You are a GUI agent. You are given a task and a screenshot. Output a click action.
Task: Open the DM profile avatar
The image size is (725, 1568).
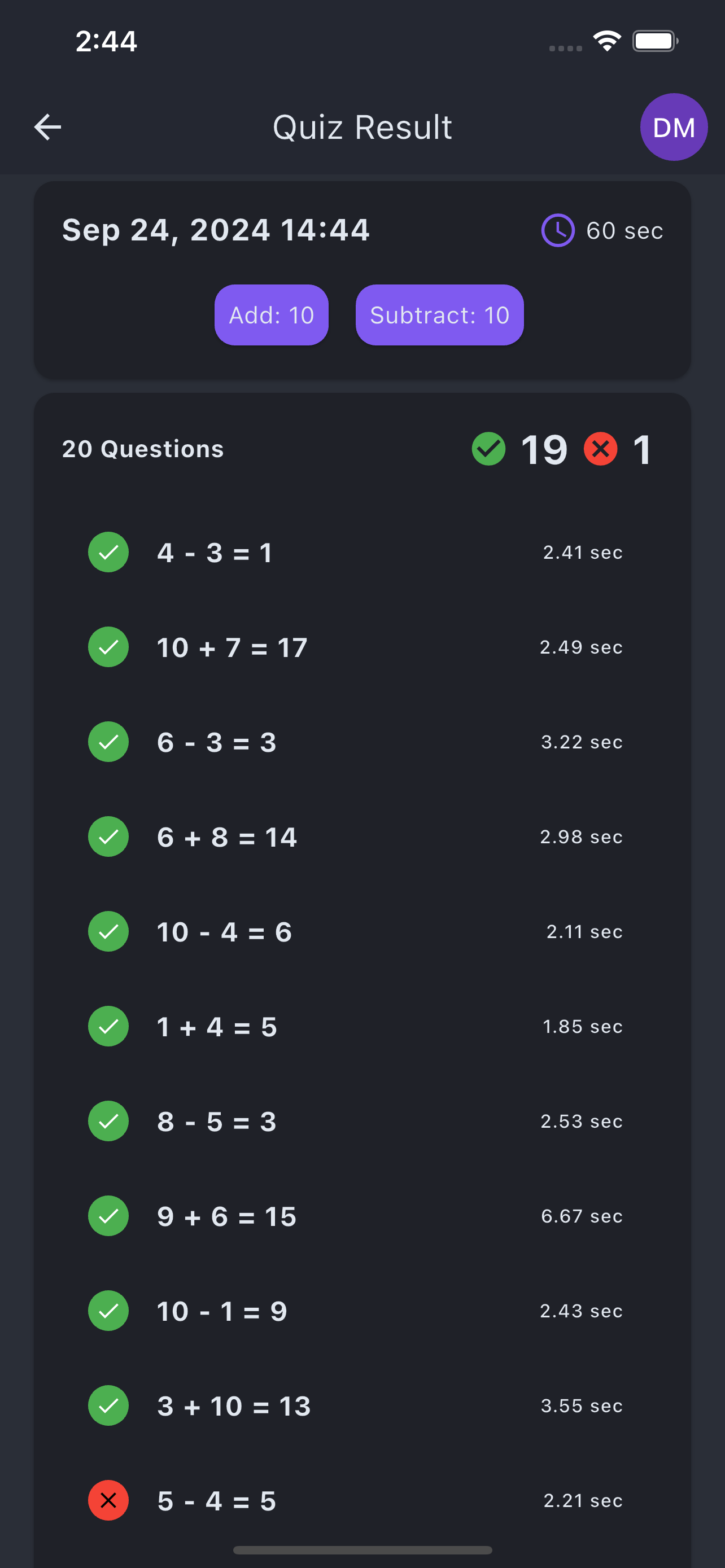tap(673, 127)
